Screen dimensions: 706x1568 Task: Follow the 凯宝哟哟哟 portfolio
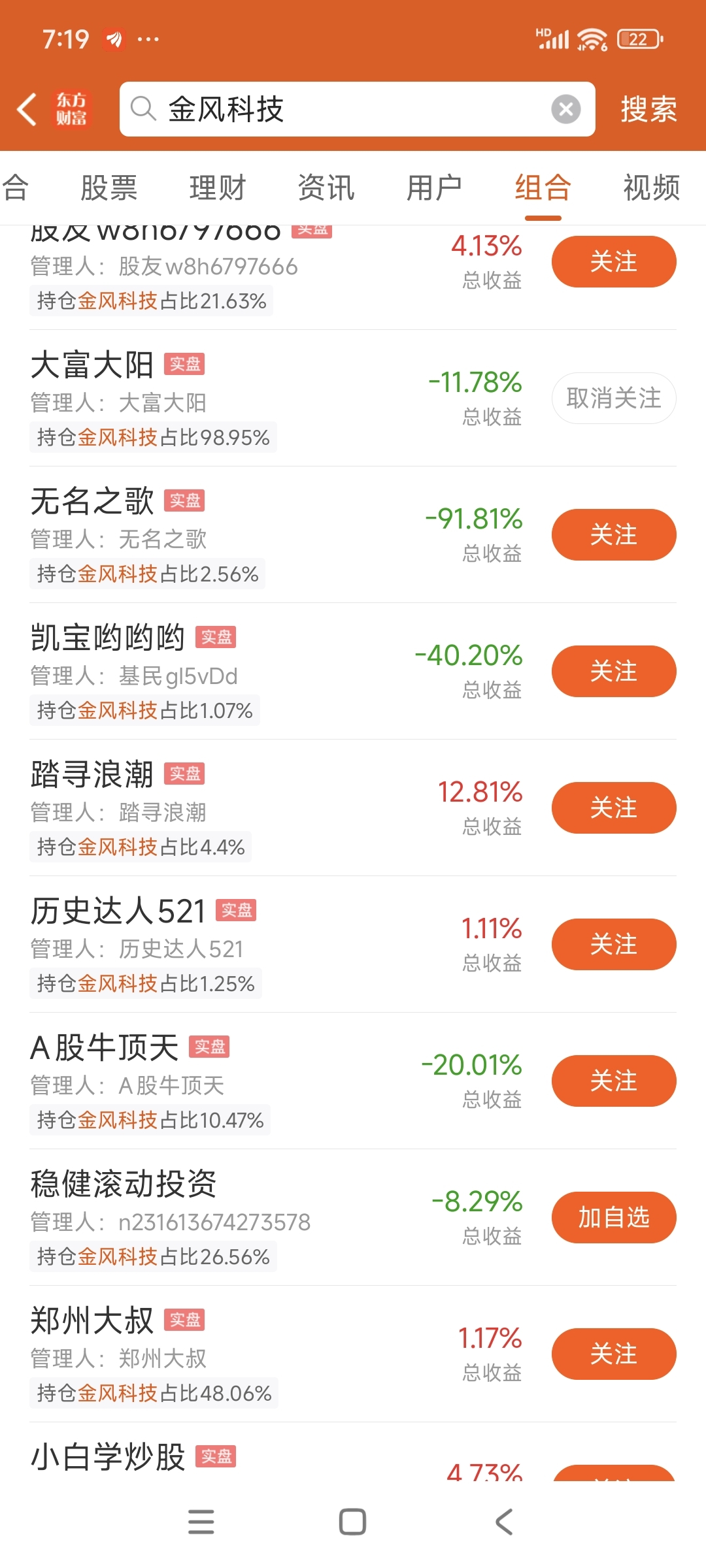(613, 671)
